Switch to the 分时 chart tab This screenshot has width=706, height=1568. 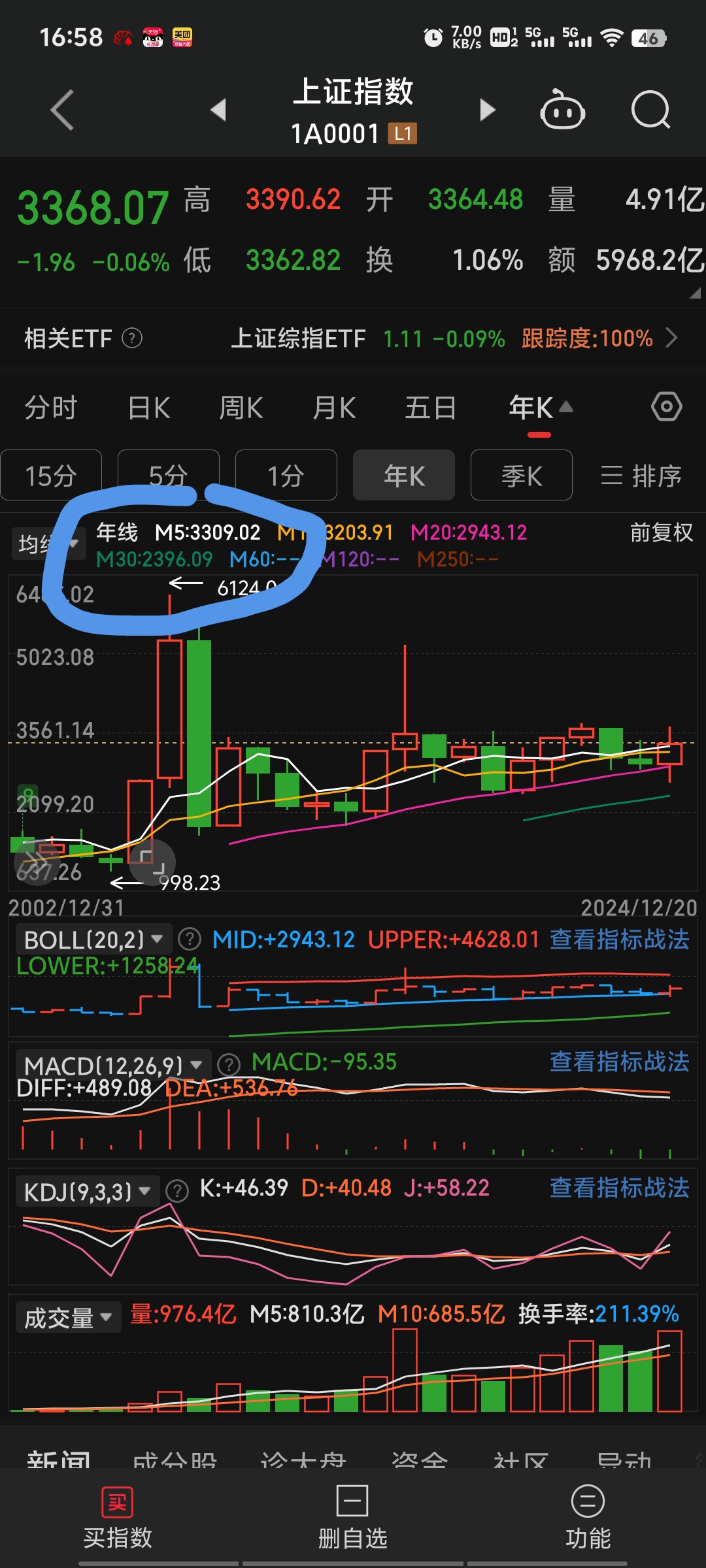click(x=51, y=408)
